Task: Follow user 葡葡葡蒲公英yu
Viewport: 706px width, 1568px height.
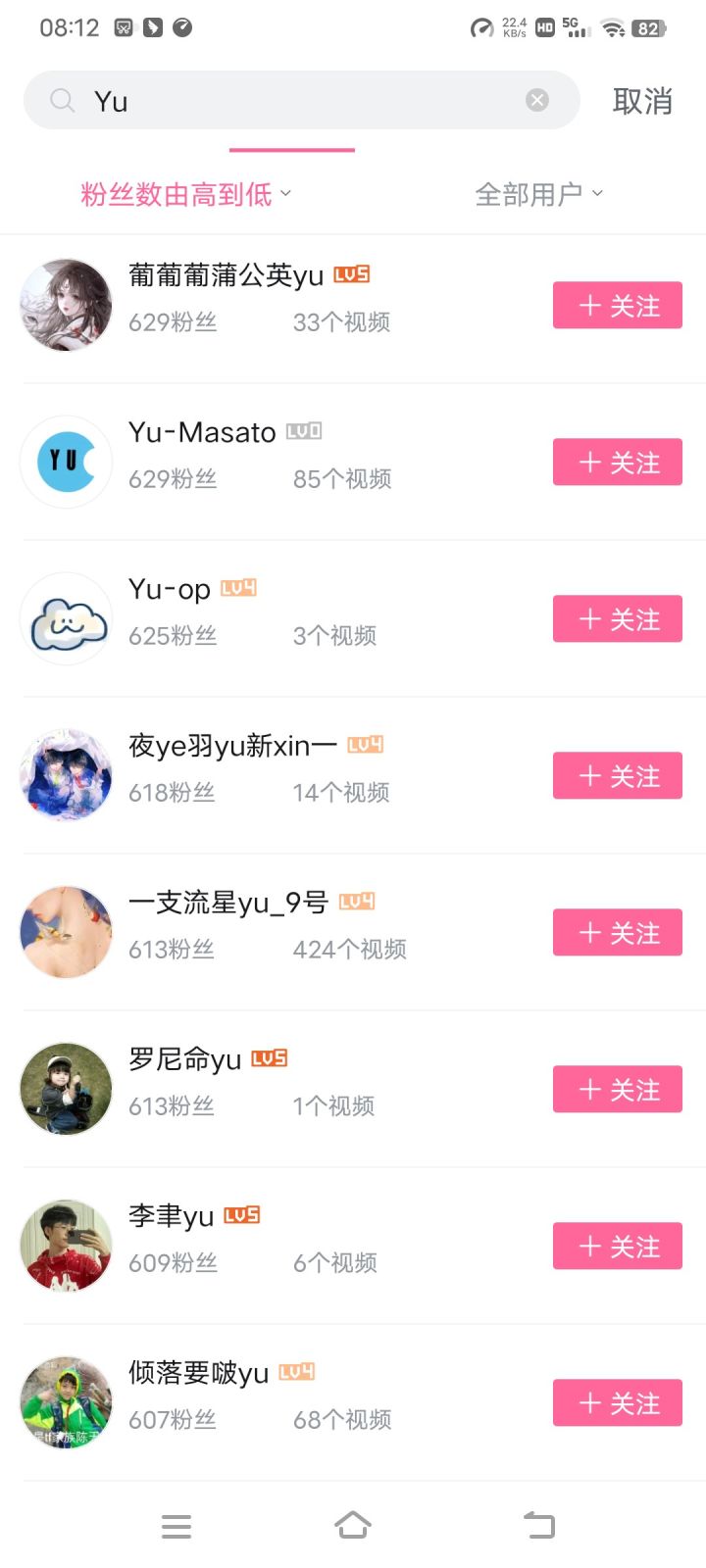Action: click(617, 306)
